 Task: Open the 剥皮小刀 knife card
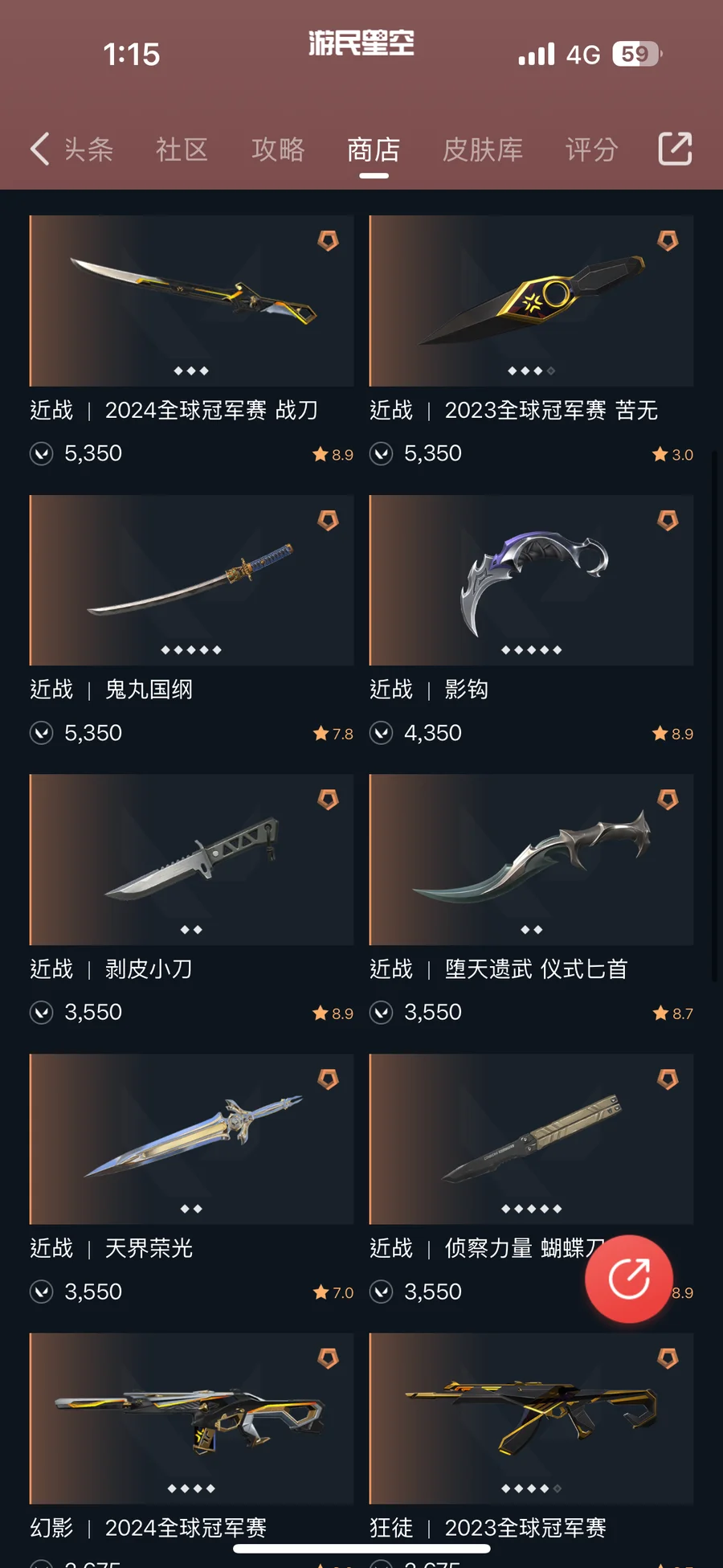tap(191, 860)
